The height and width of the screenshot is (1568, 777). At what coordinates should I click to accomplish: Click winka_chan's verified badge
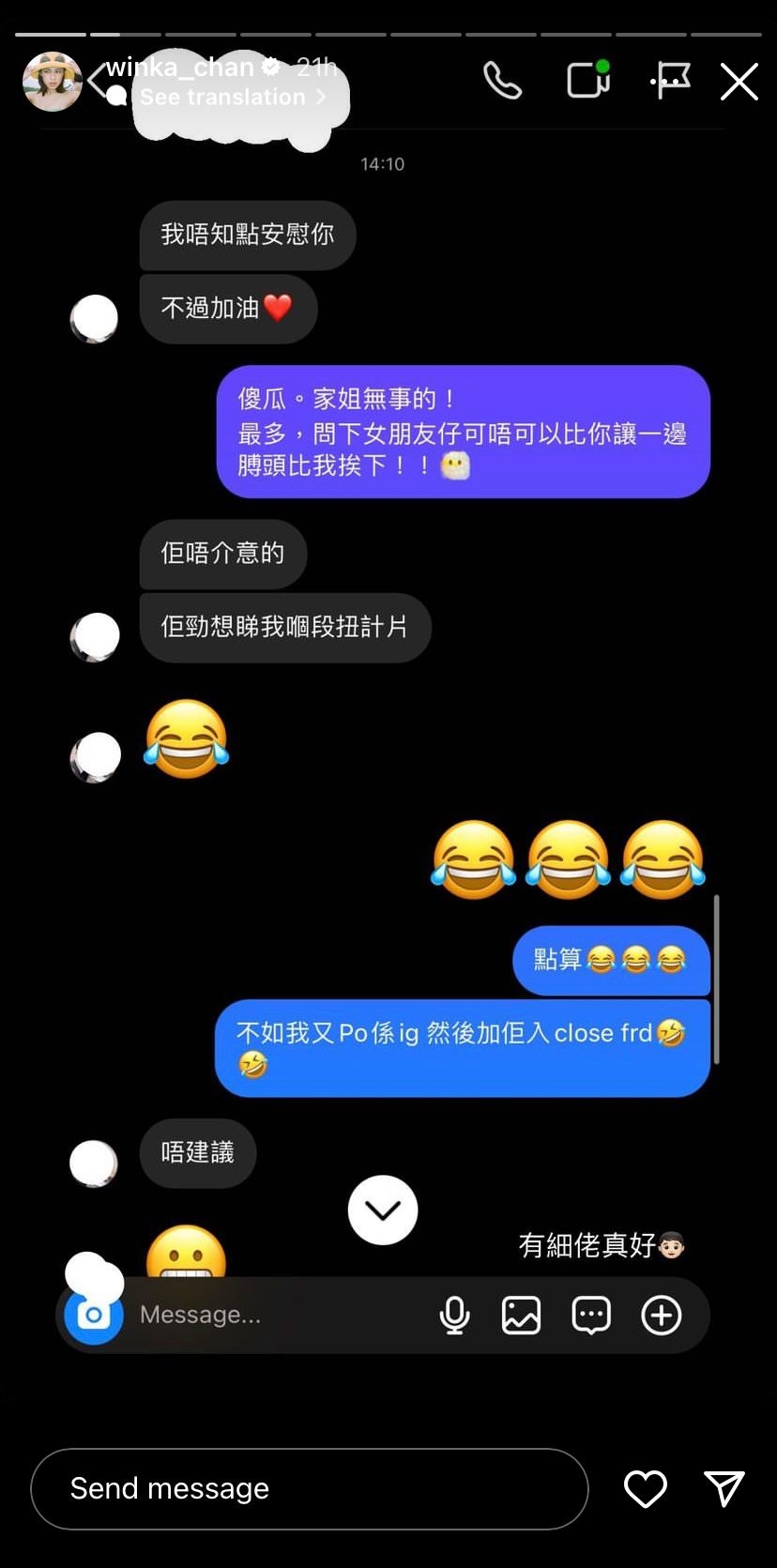(271, 66)
